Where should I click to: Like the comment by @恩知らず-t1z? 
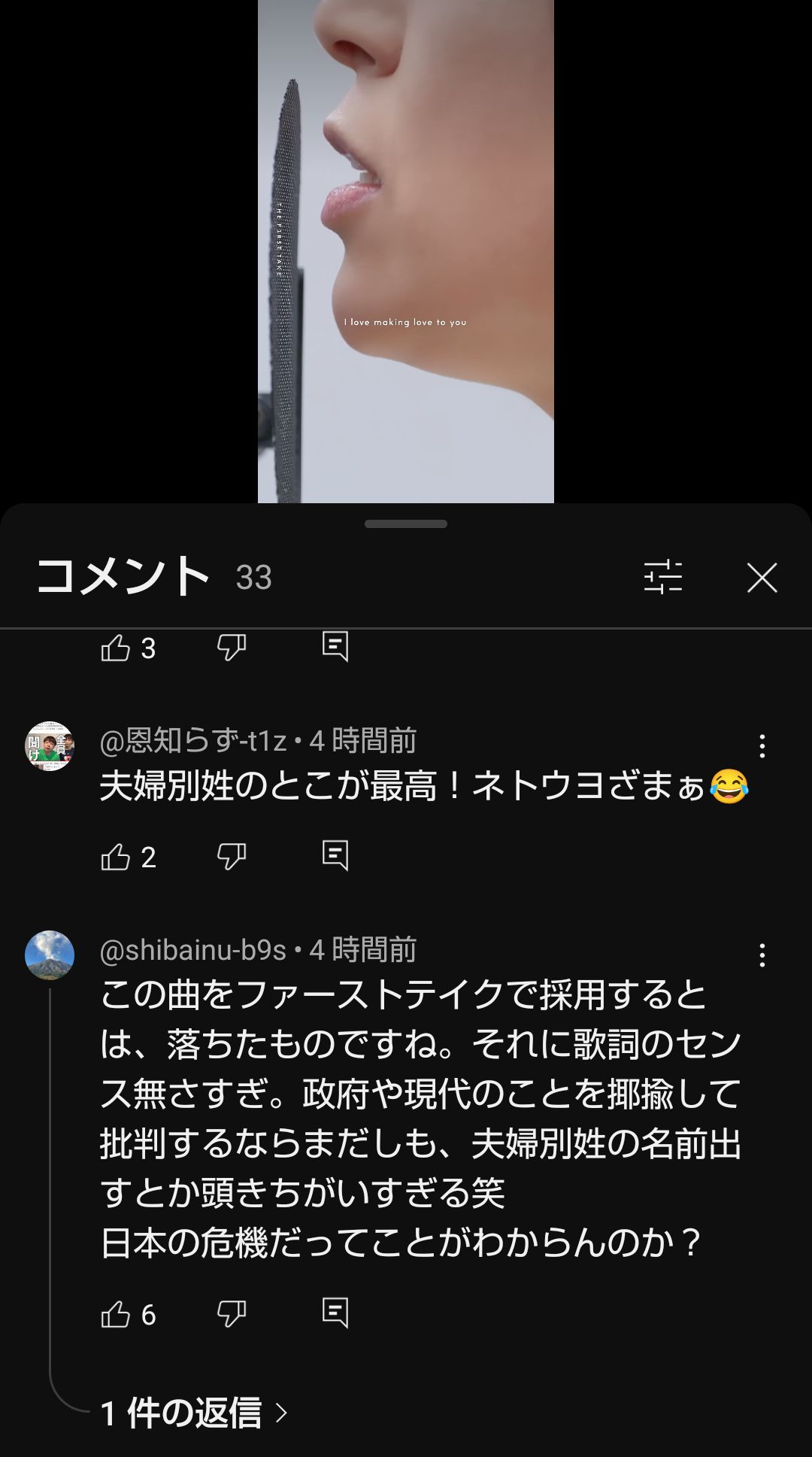116,857
